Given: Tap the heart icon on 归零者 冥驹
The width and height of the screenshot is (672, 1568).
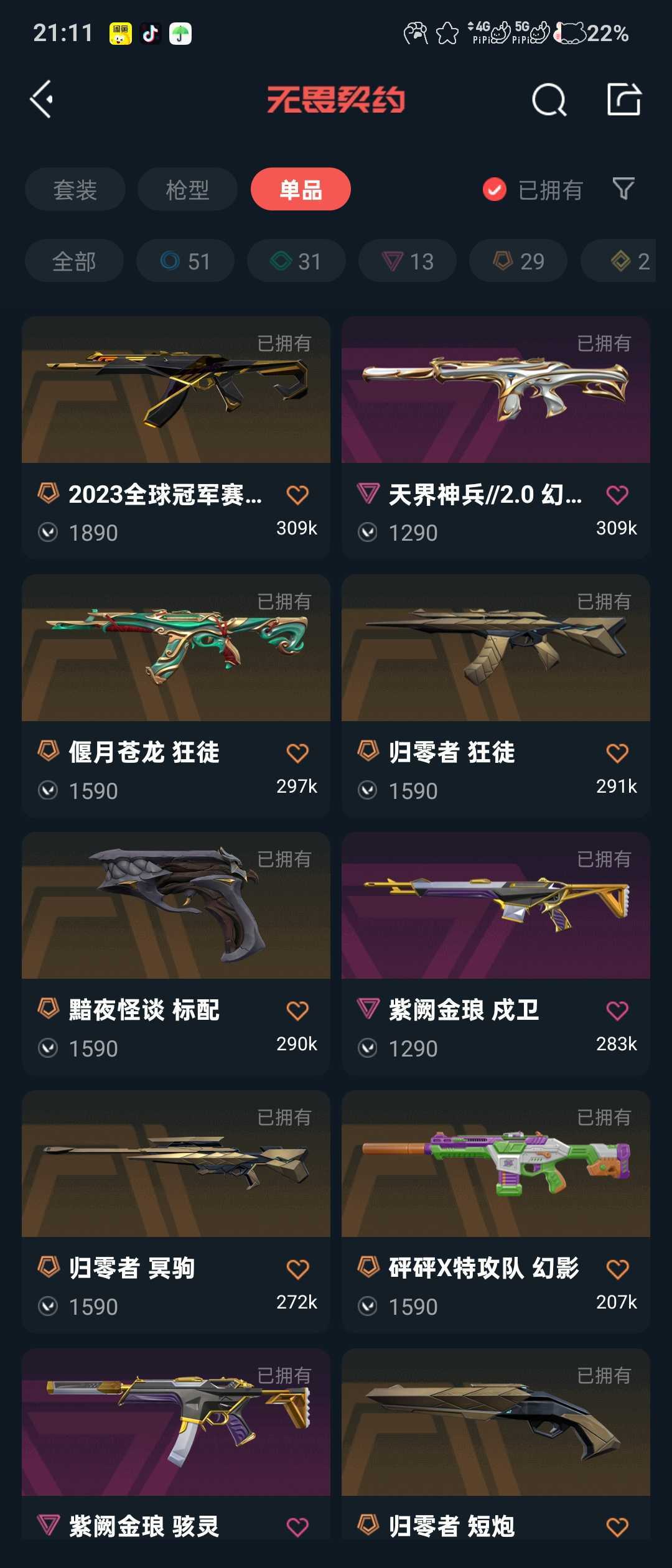Looking at the screenshot, I should coord(297,1267).
